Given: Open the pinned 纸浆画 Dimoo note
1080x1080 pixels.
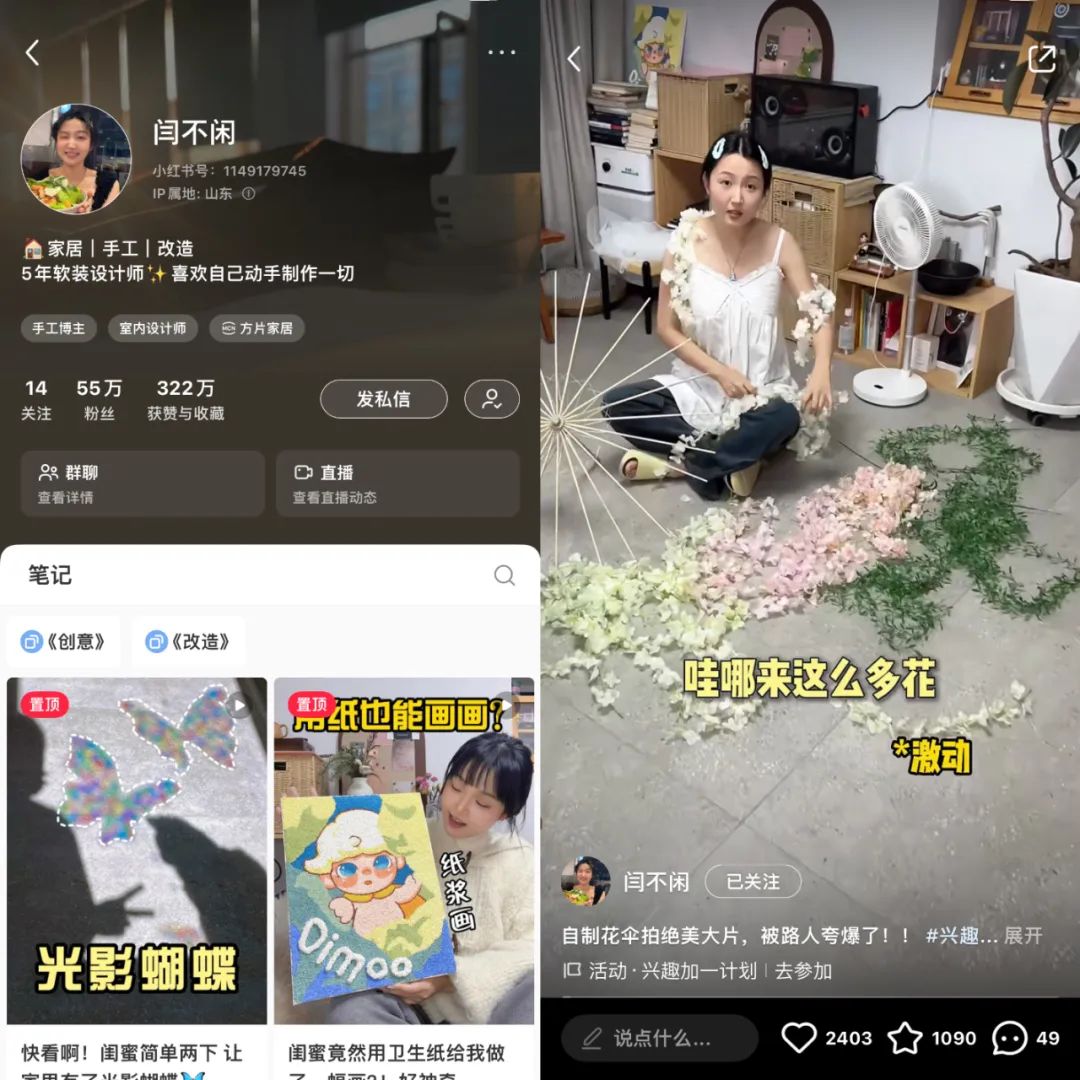Looking at the screenshot, I should pyautogui.click(x=404, y=850).
